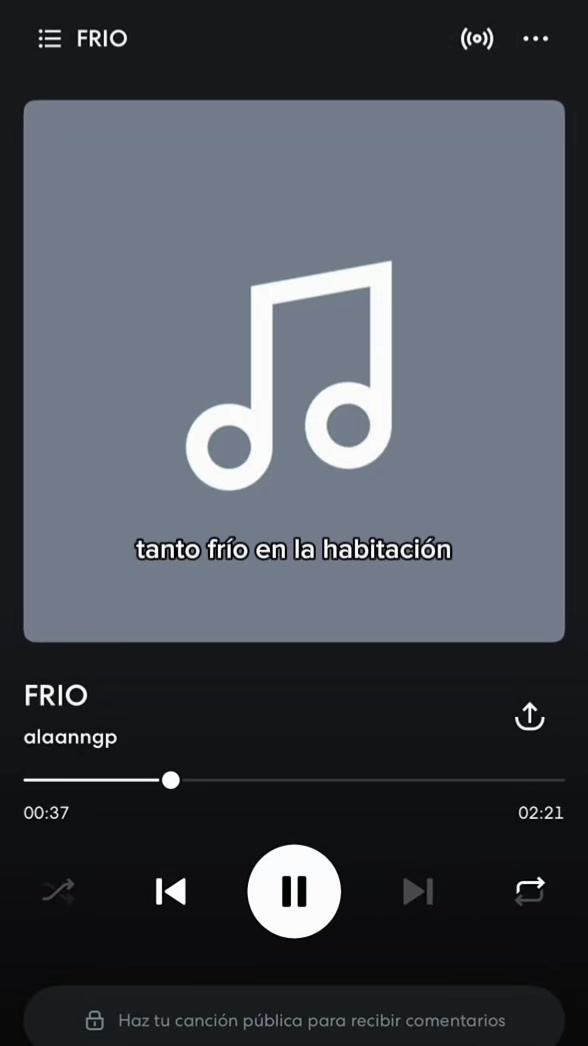Image resolution: width=588 pixels, height=1046 pixels.
Task: Share the song FRIO
Action: pos(530,716)
